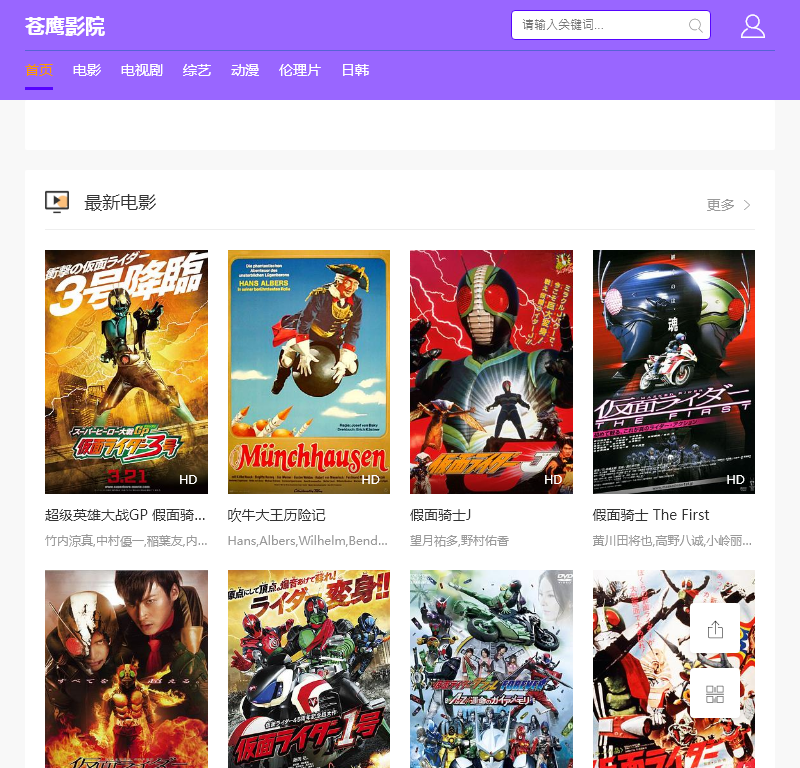Switch to the 电影 tab
The height and width of the screenshot is (768, 800).
[x=87, y=70]
